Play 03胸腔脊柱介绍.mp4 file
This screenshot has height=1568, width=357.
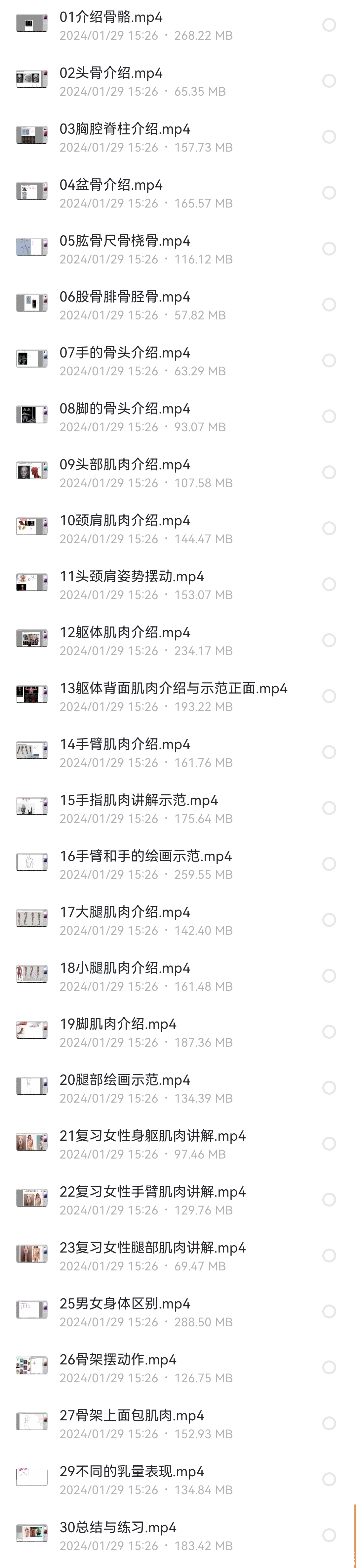(125, 130)
